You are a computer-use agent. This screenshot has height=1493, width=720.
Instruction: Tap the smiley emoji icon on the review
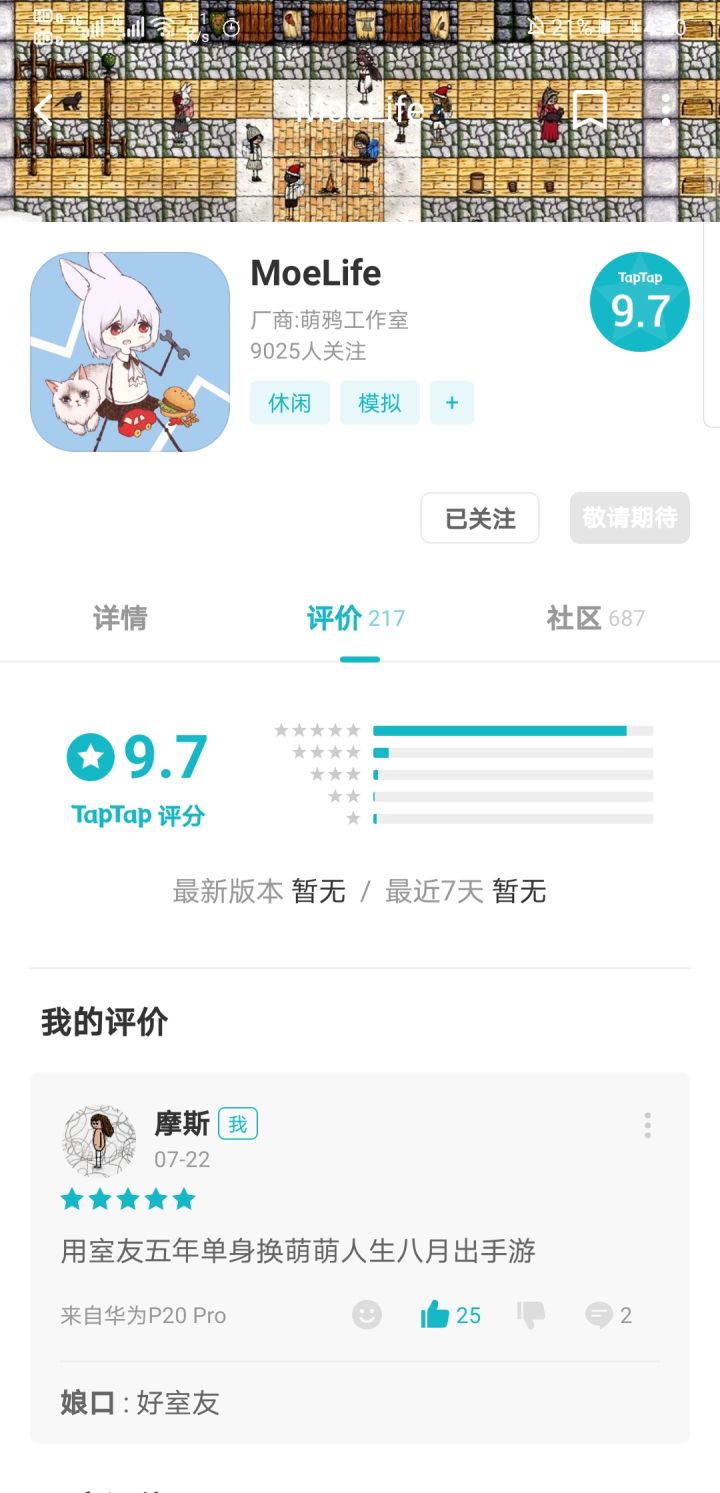tap(367, 1315)
